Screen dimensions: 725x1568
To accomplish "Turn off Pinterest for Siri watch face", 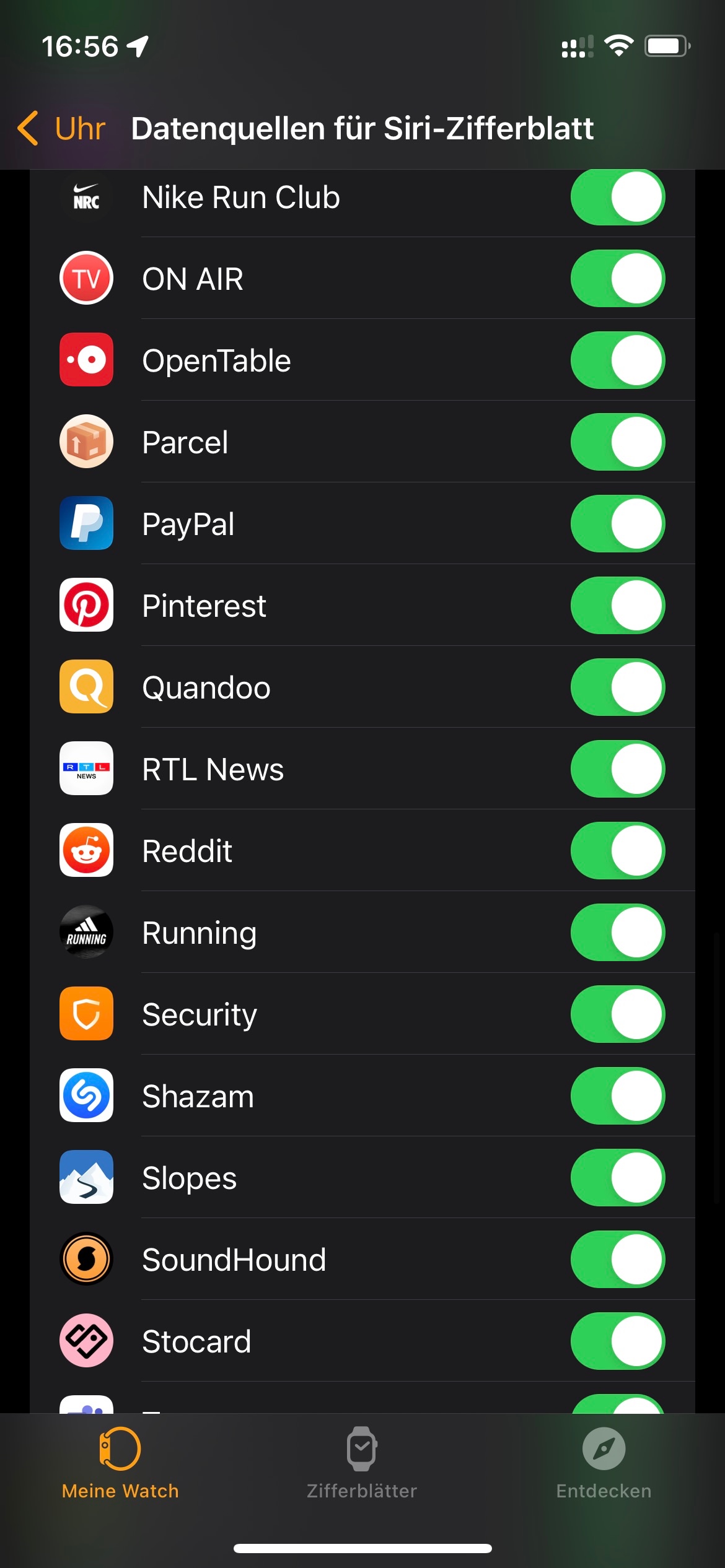I will pos(617,606).
